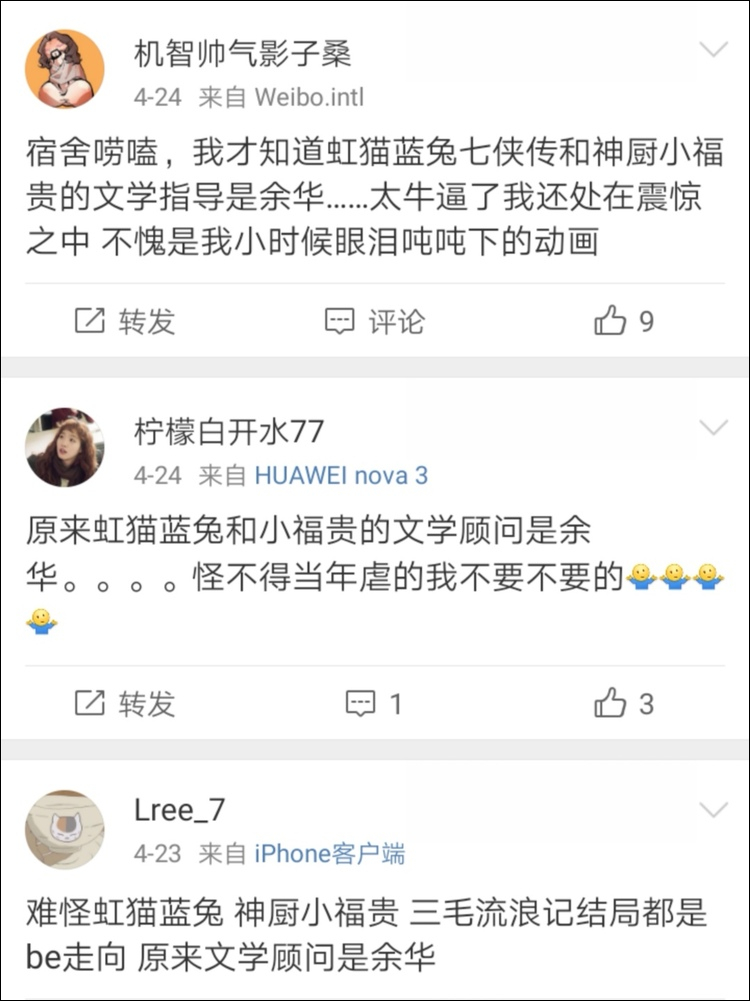Expand options chevron on 机智帅气影子桑's post
Screen dimensions: 750x1001
point(713,49)
